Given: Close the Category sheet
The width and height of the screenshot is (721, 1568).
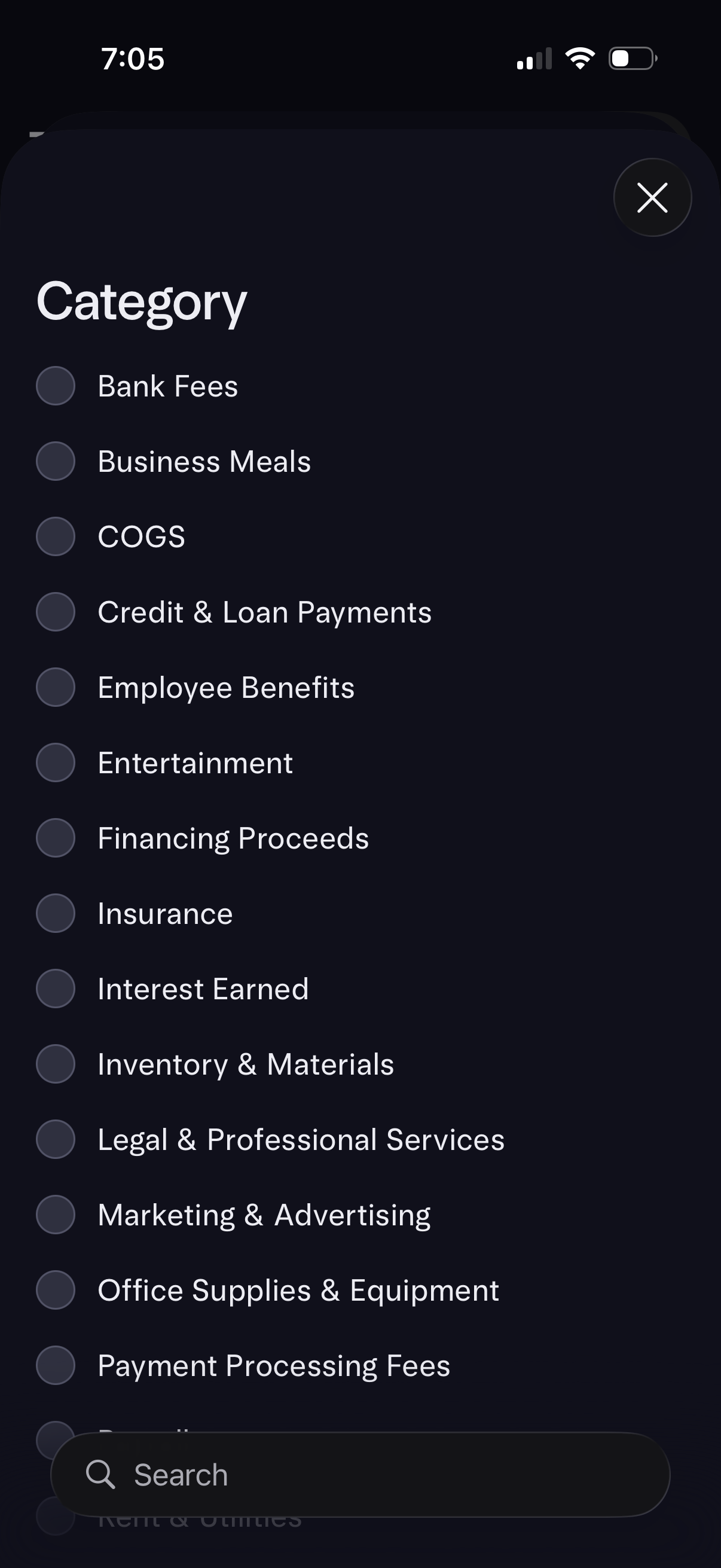Looking at the screenshot, I should click(652, 197).
